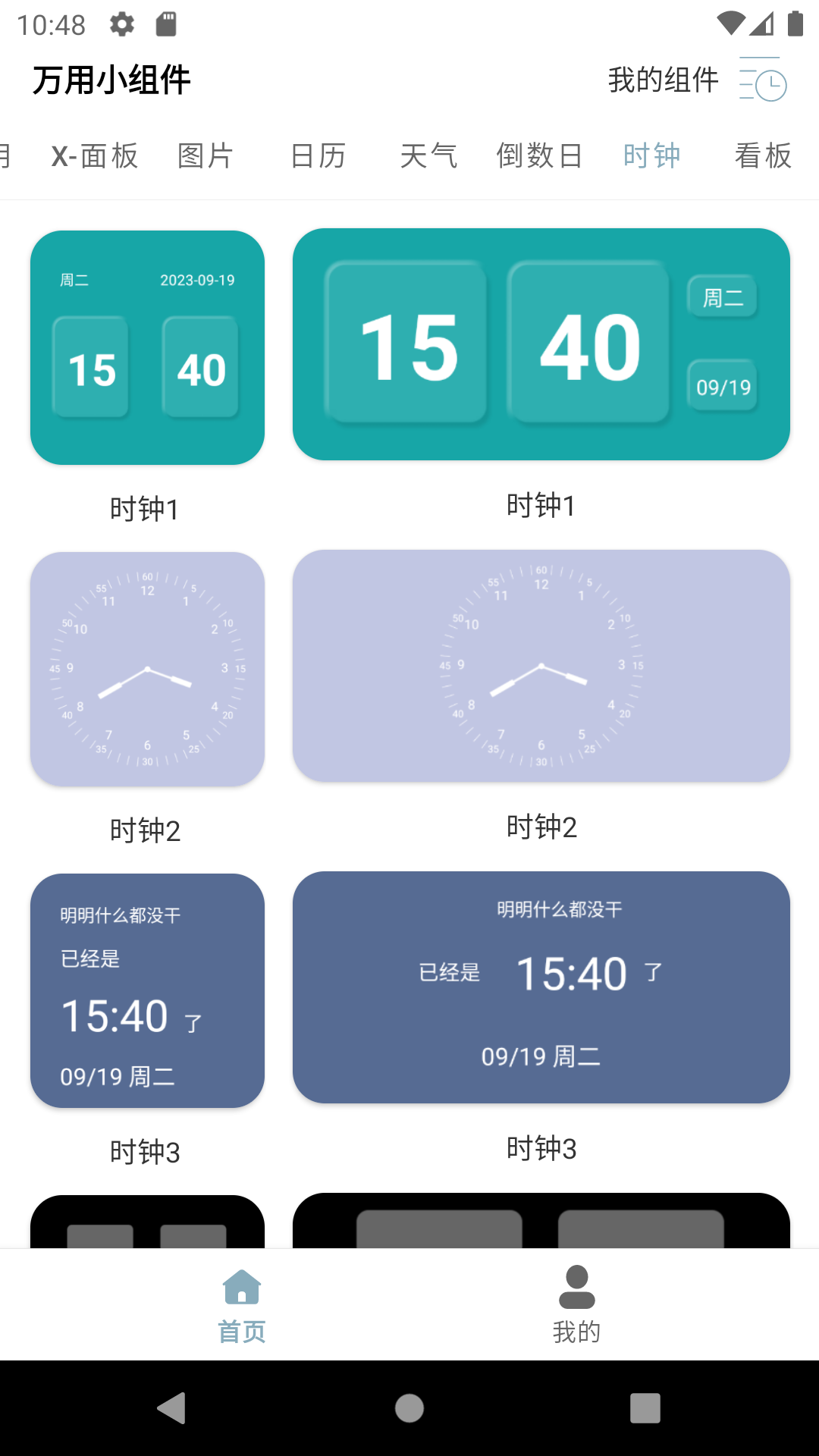Switch to the 天气 weather tab
This screenshot has height=1456, width=819.
point(428,155)
